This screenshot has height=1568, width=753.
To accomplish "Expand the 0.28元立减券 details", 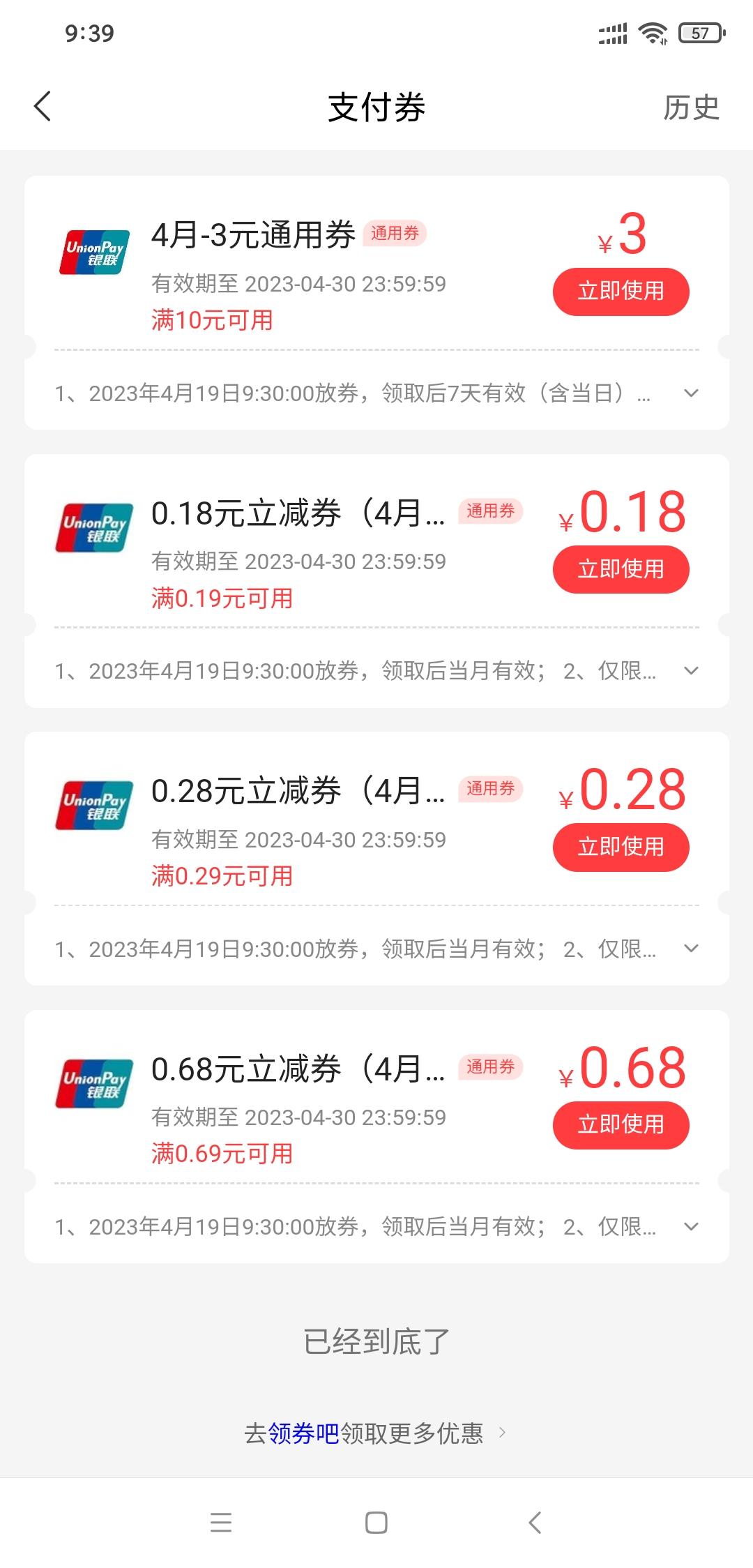I will coord(691,949).
